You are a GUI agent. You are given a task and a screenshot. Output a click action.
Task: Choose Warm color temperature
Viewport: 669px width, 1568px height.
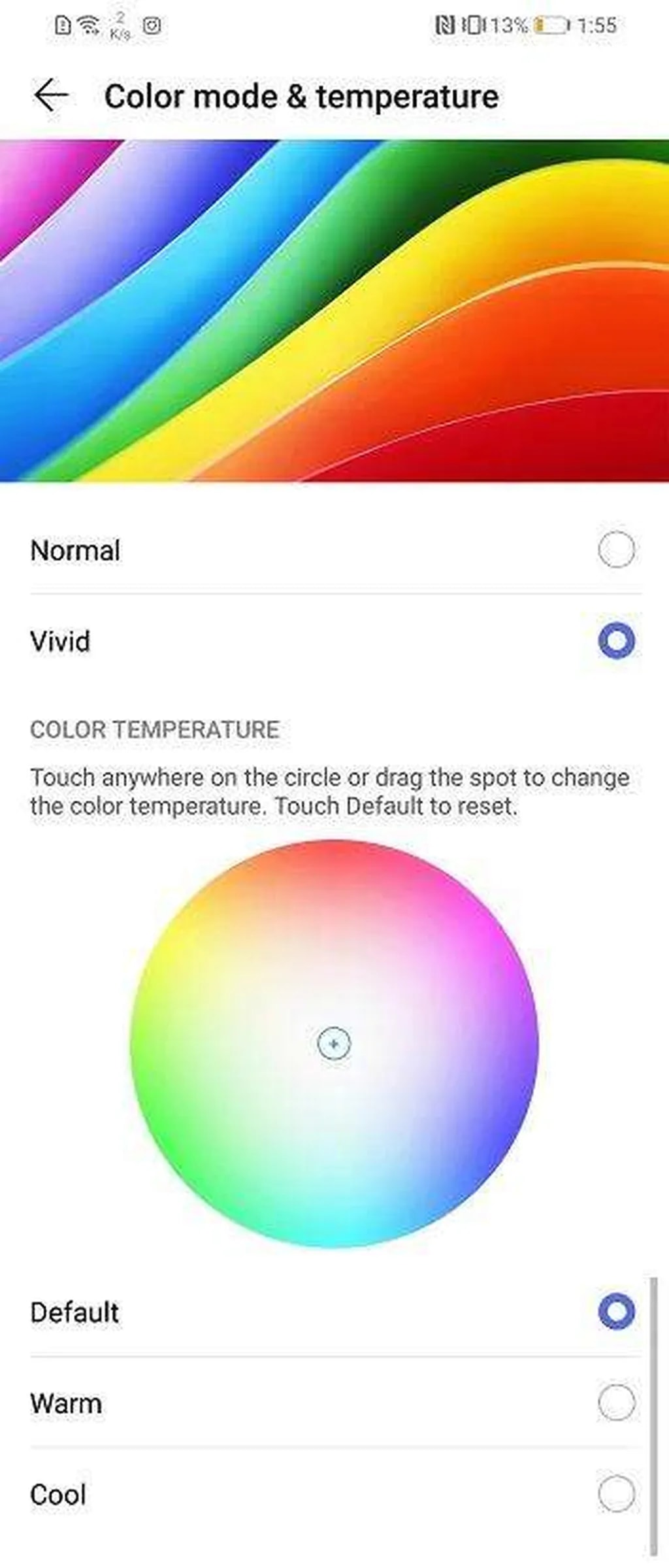point(615,1403)
